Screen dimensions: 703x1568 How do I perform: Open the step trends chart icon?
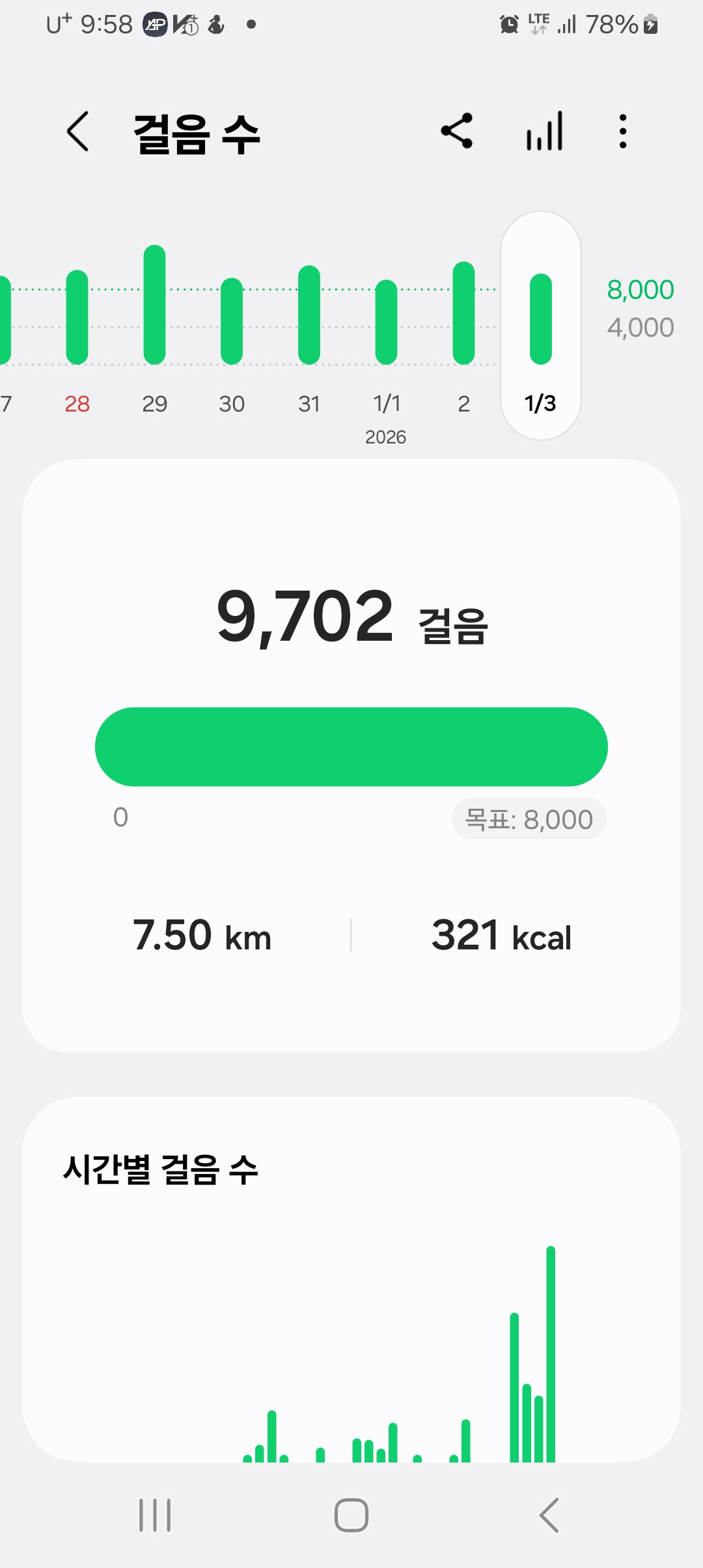coord(544,132)
